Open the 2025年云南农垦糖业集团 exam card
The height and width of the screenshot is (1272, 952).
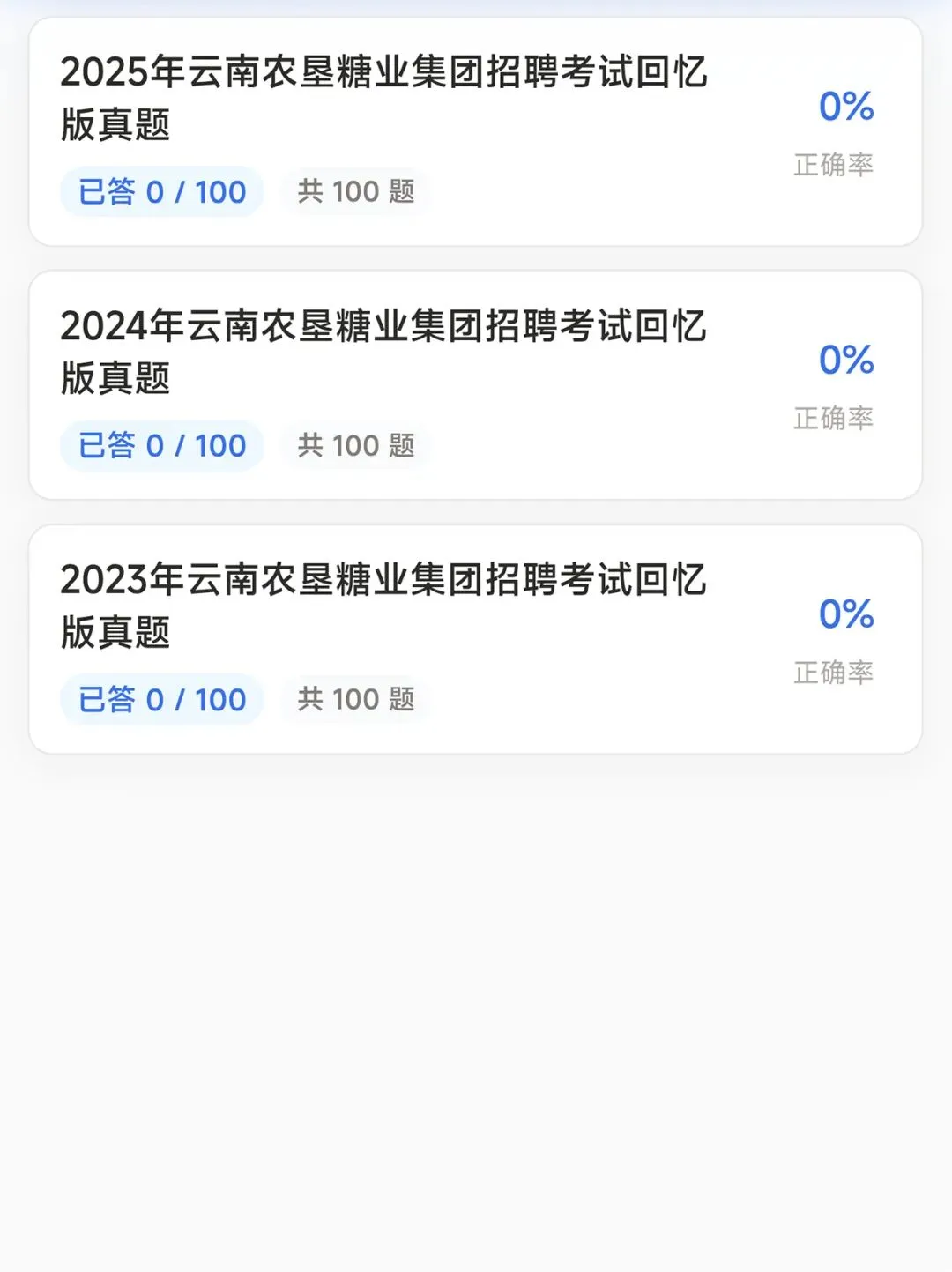475,131
